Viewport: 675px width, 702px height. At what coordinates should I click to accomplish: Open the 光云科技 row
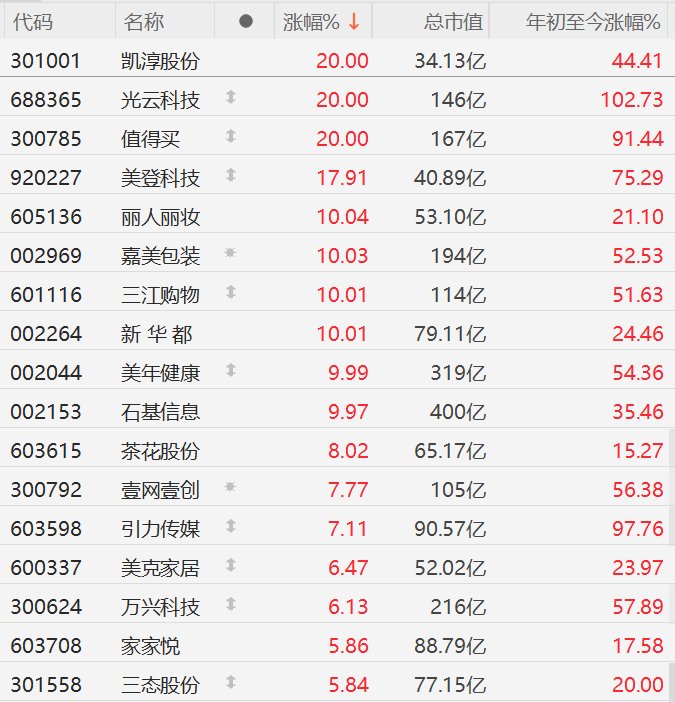pyautogui.click(x=160, y=100)
